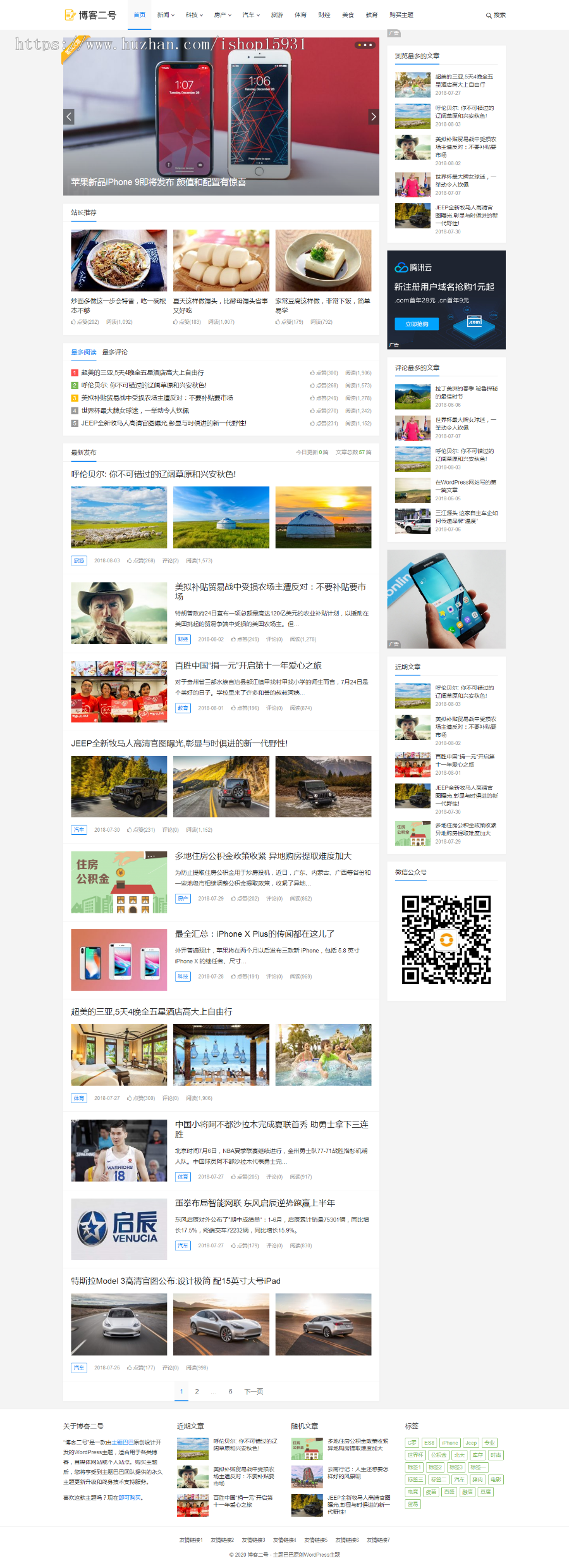Select 购买主题 in the navigation menu
569x1568 pixels.
[x=402, y=15]
